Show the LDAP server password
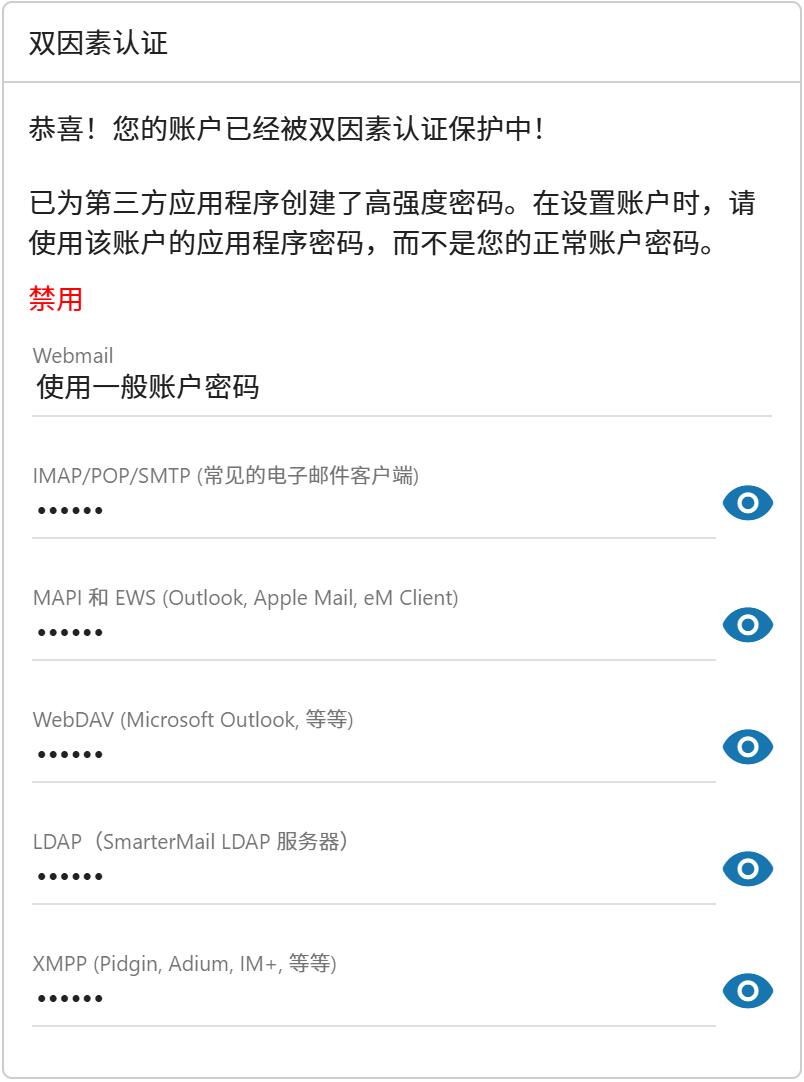The height and width of the screenshot is (1082, 804). [x=747, y=869]
